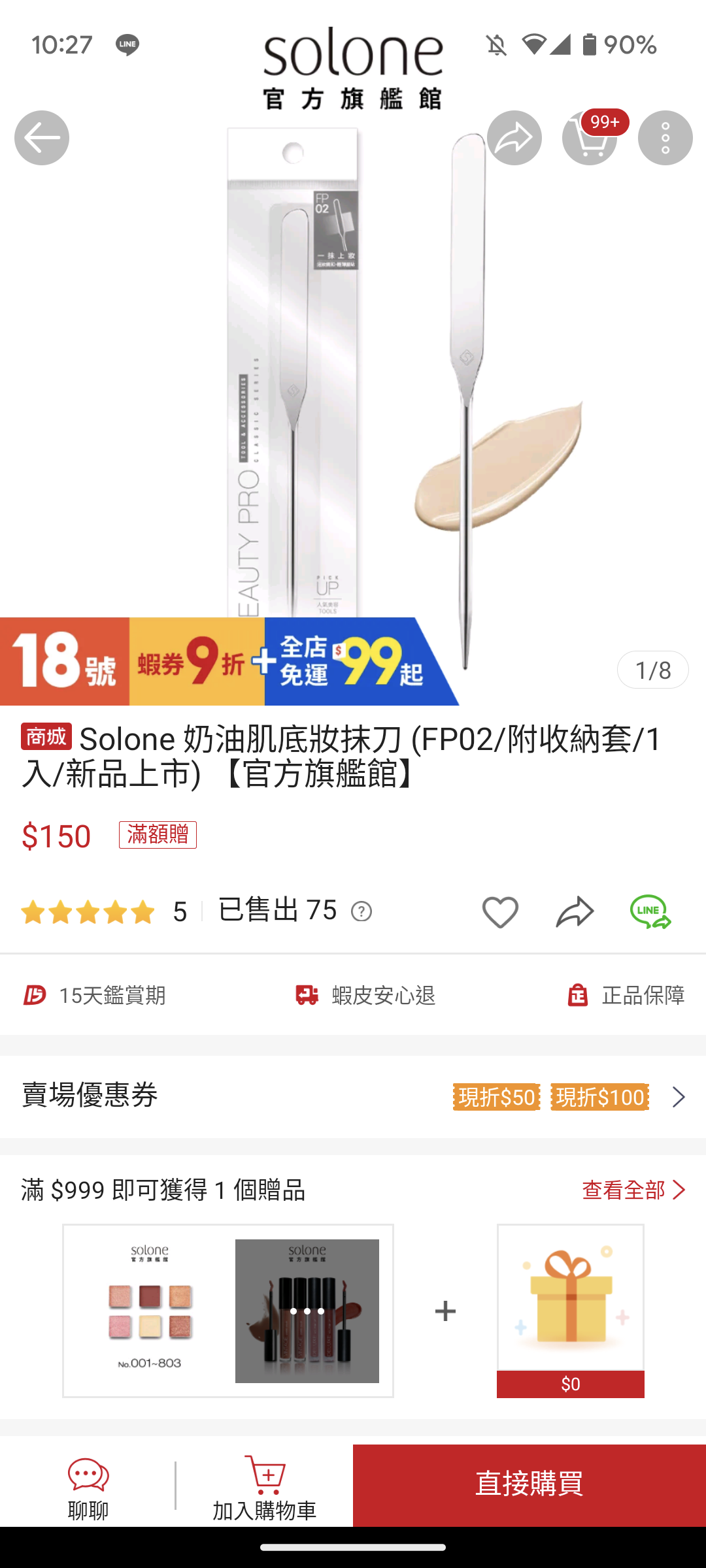Go back using the back arrow
Viewport: 706px width, 1568px height.
coord(41,138)
